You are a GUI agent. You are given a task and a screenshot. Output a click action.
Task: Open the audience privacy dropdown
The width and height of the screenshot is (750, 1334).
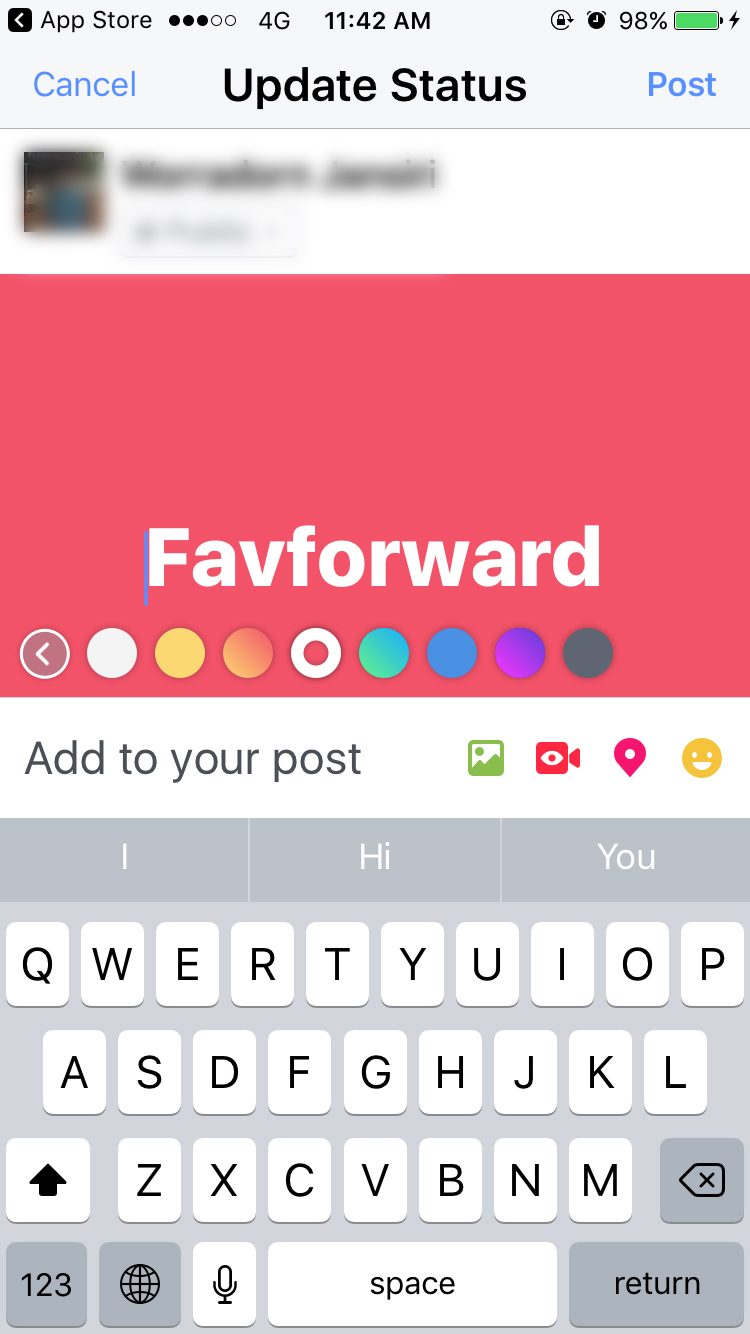click(x=210, y=232)
